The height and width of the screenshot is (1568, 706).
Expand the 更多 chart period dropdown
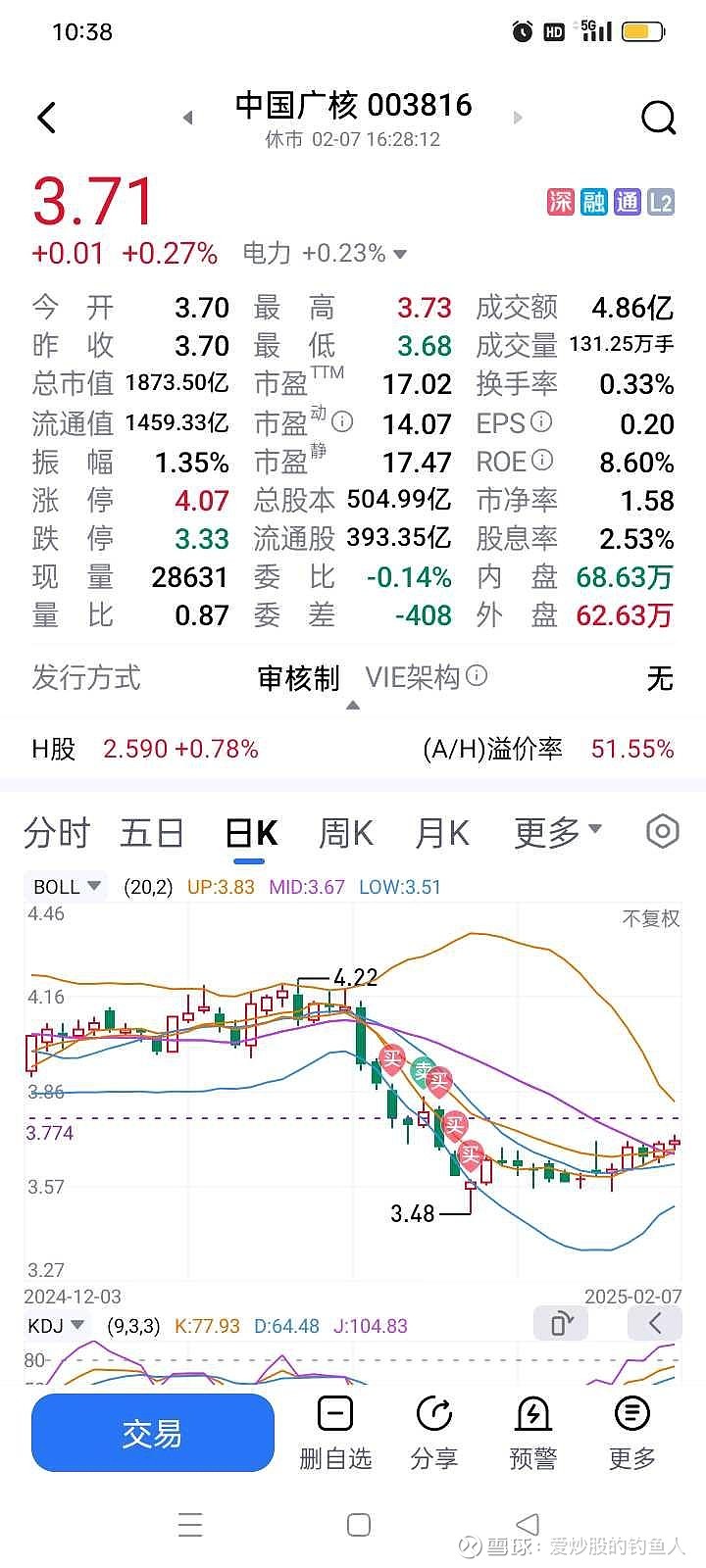[557, 833]
